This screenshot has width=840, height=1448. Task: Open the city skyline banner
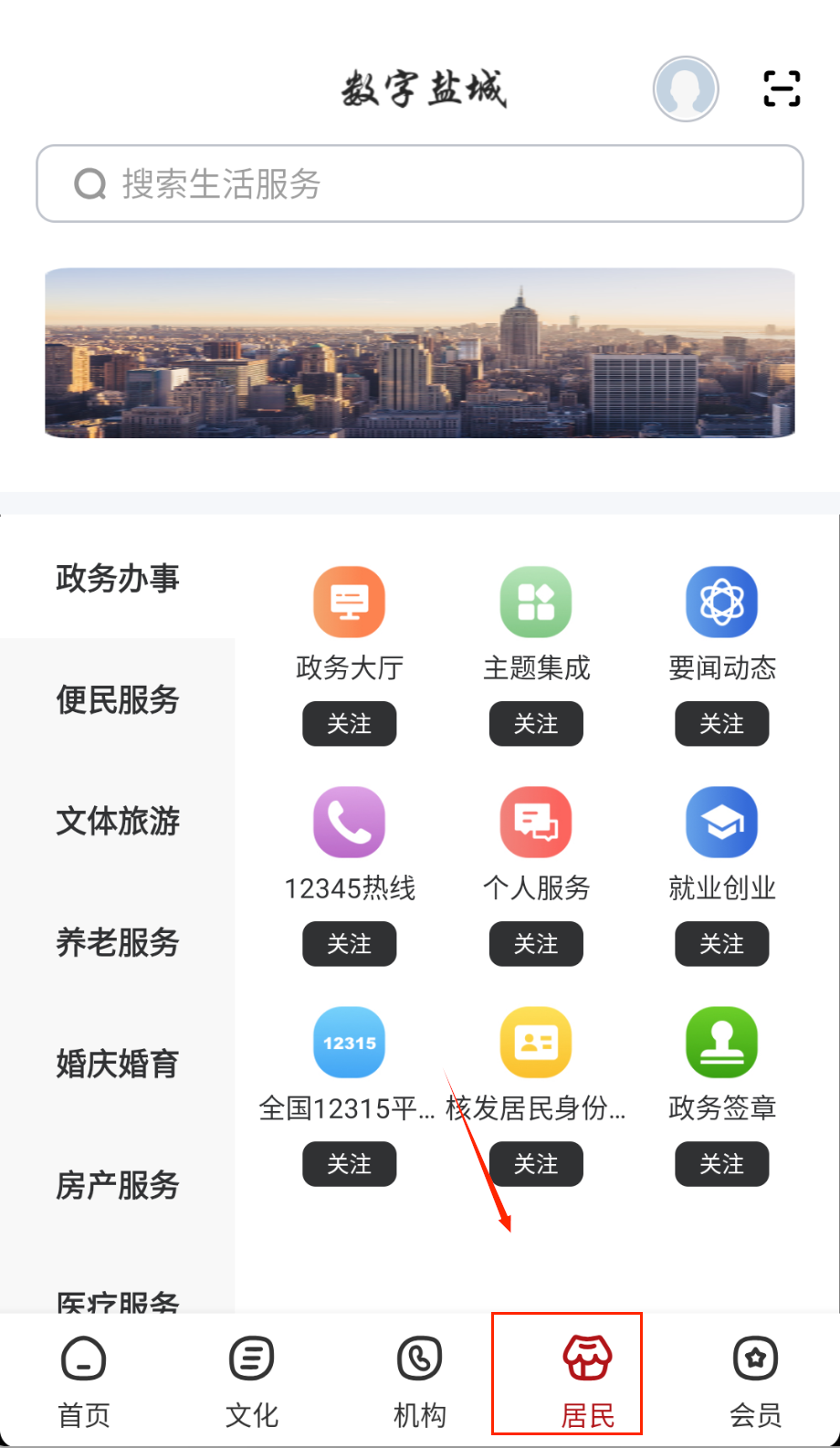point(420,352)
